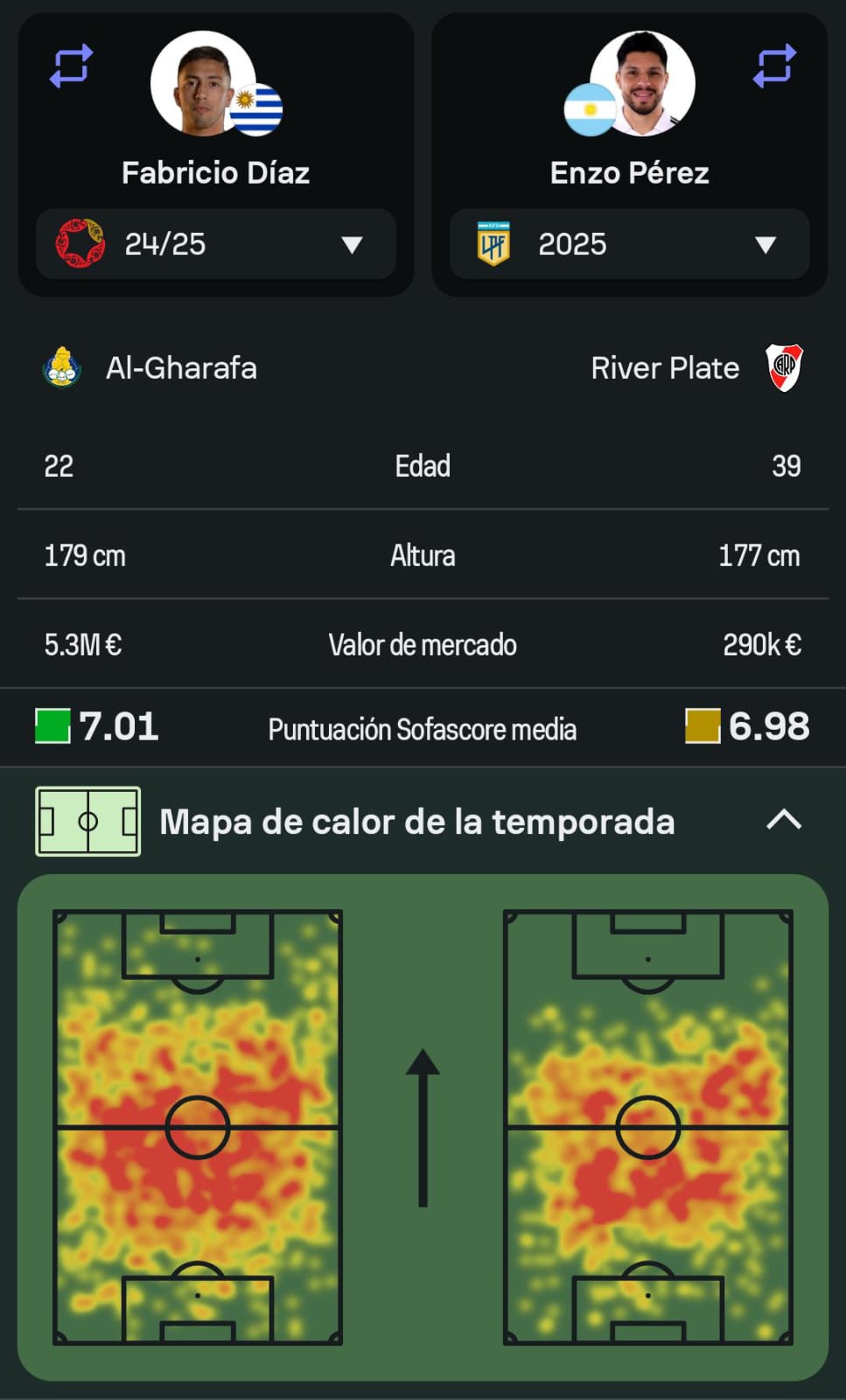Swap out Enzo Pérez for another player
846x1400 pixels.
774,66
